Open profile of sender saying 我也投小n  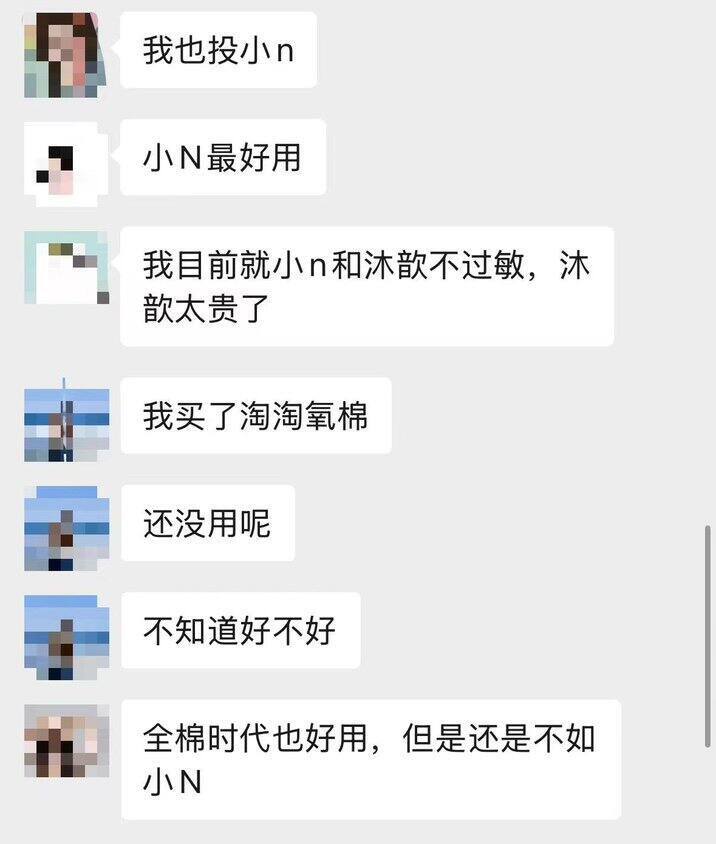[61, 53]
